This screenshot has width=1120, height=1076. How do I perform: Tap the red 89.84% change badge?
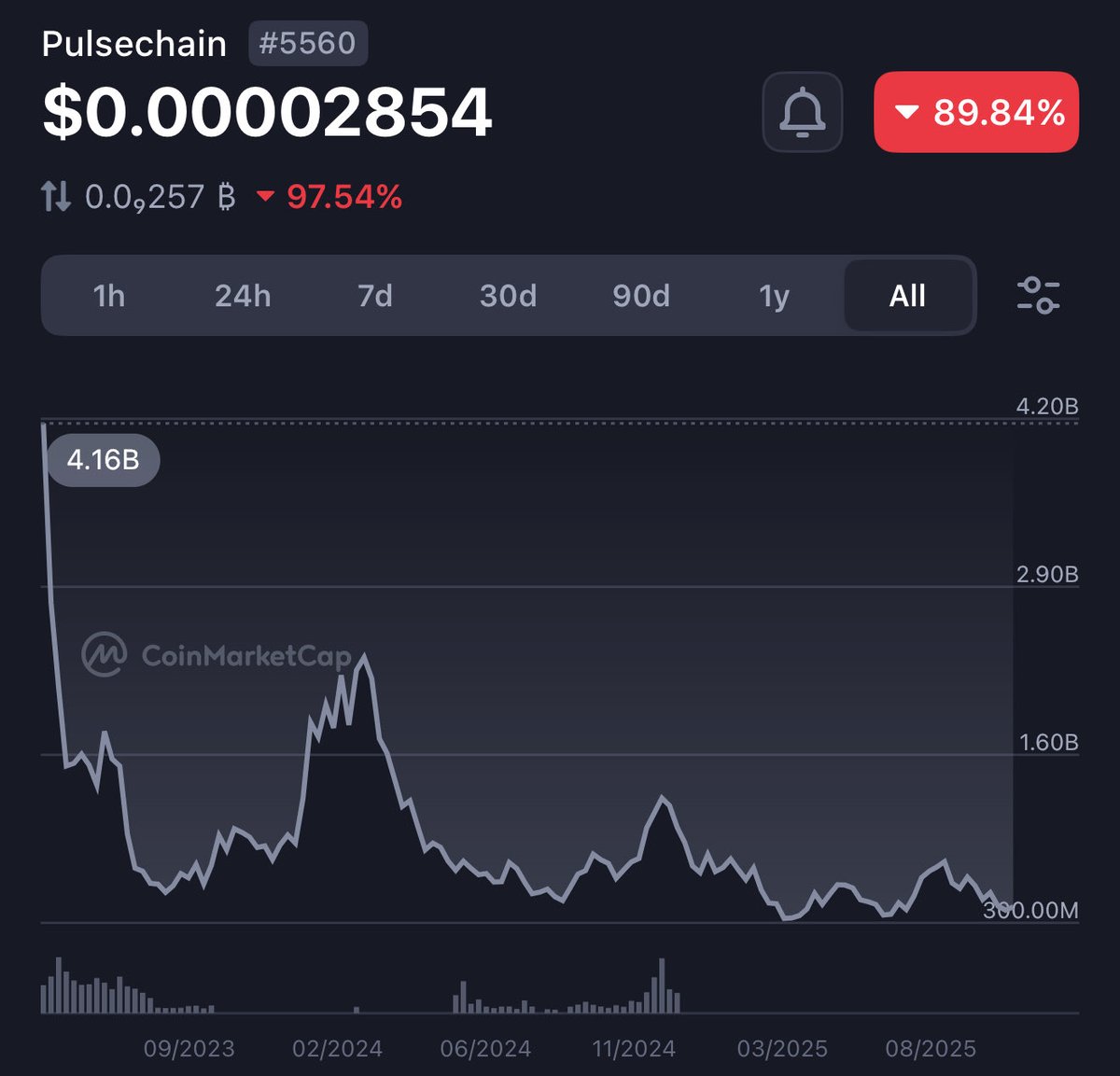975,113
